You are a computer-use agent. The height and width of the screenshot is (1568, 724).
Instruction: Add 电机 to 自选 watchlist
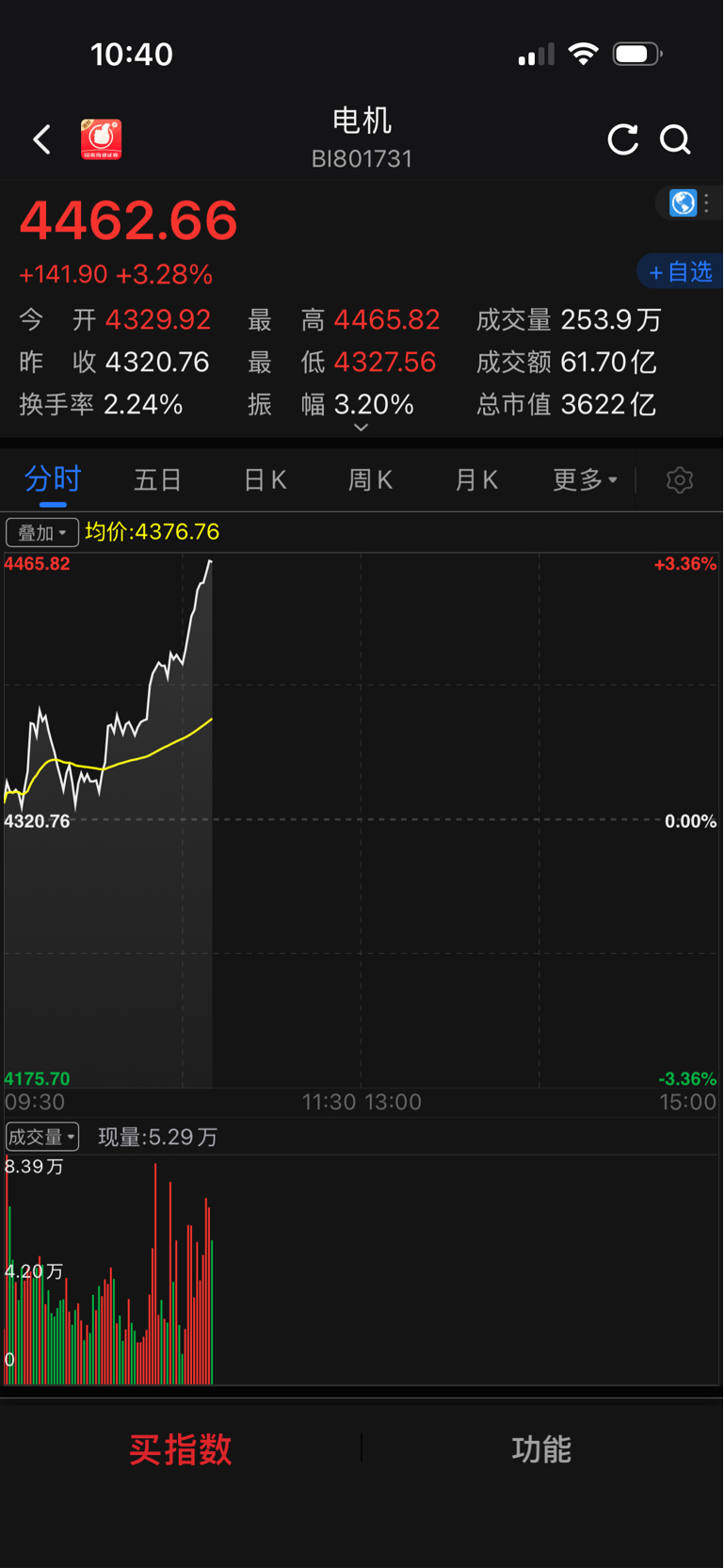680,271
